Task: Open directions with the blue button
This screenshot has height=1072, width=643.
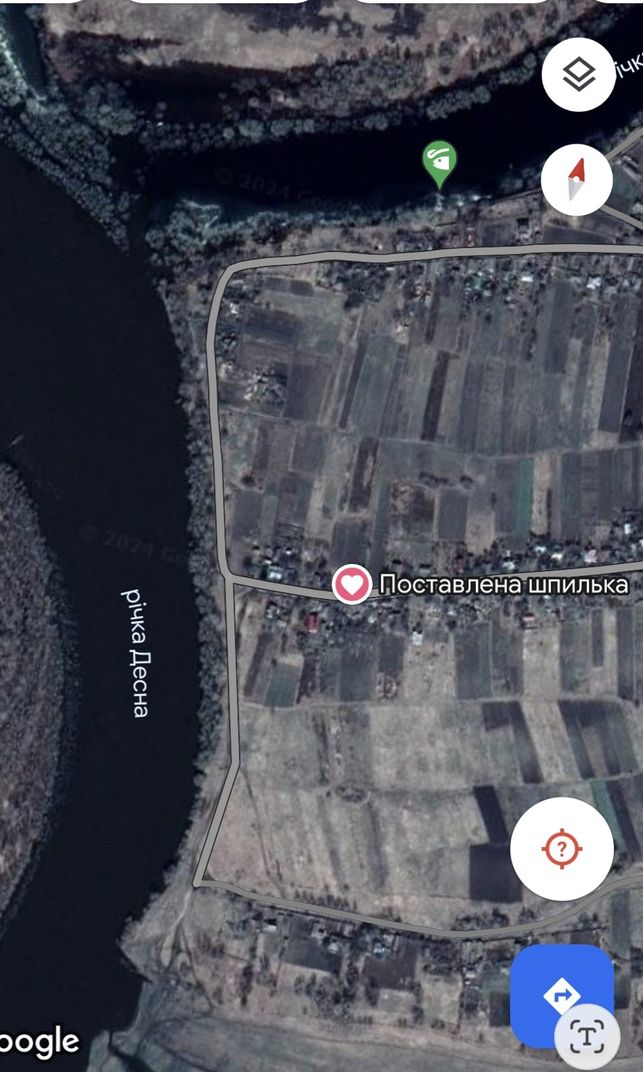Action: pos(562,995)
